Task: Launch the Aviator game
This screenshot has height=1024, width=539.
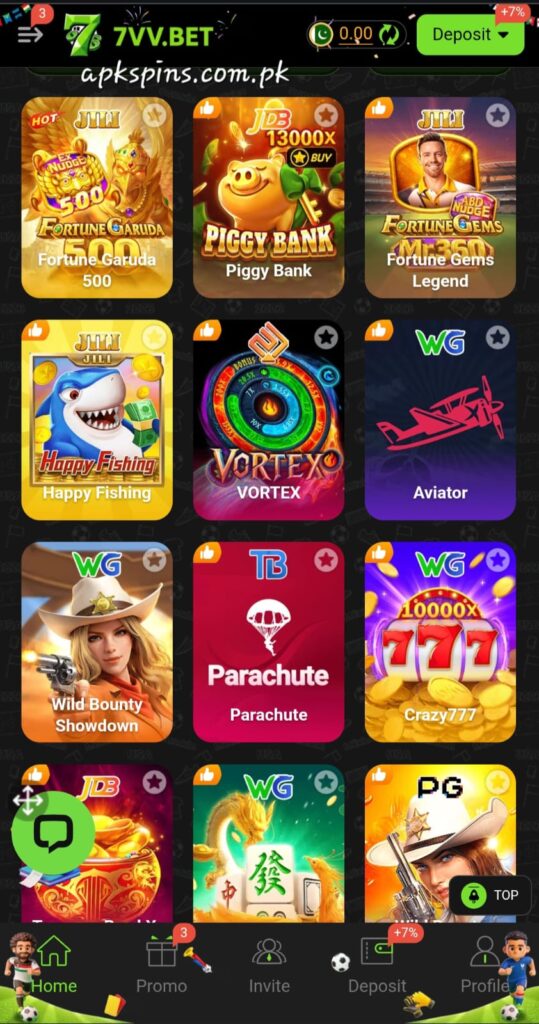Action: tap(440, 419)
